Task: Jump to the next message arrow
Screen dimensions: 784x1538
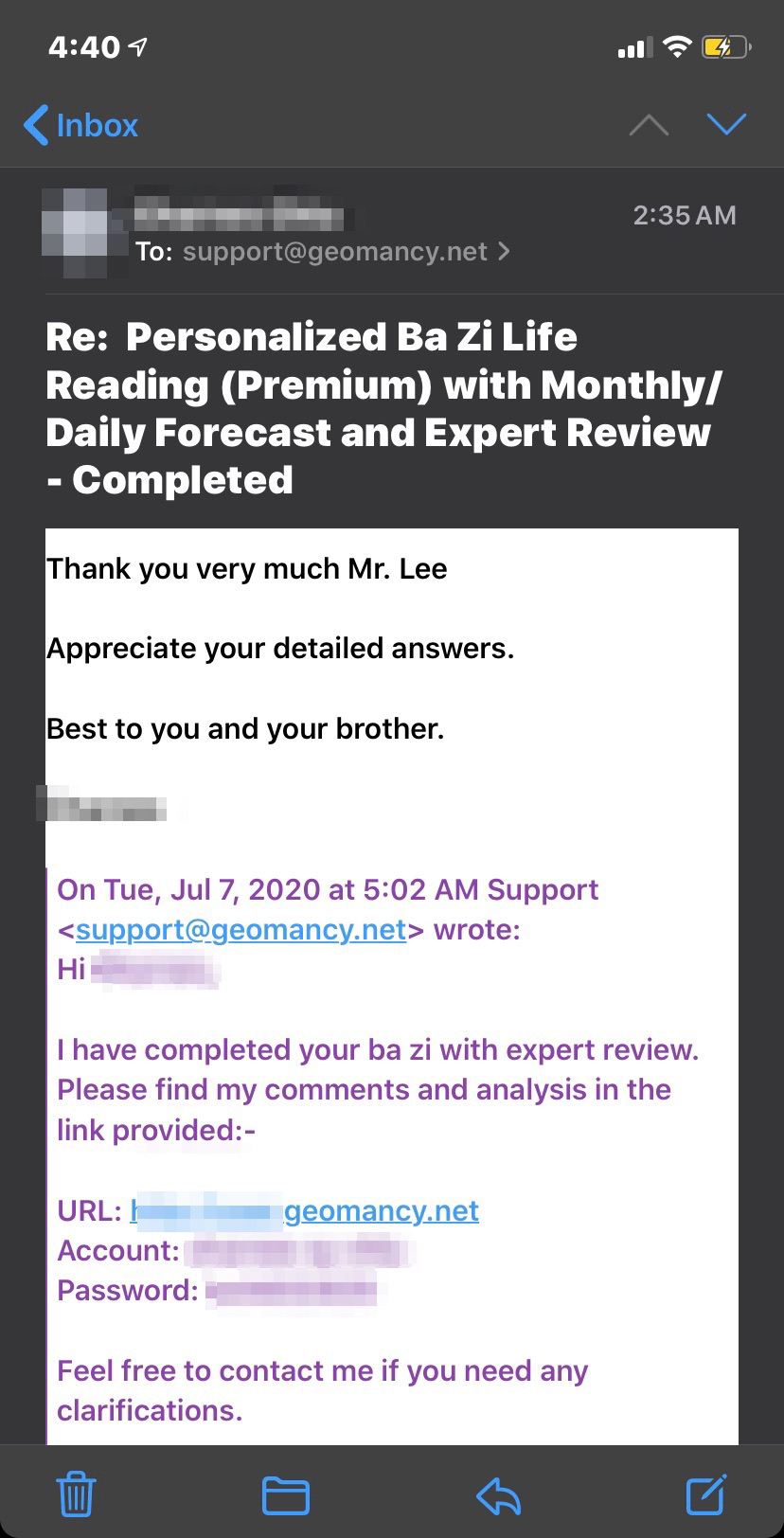Action: tap(726, 124)
